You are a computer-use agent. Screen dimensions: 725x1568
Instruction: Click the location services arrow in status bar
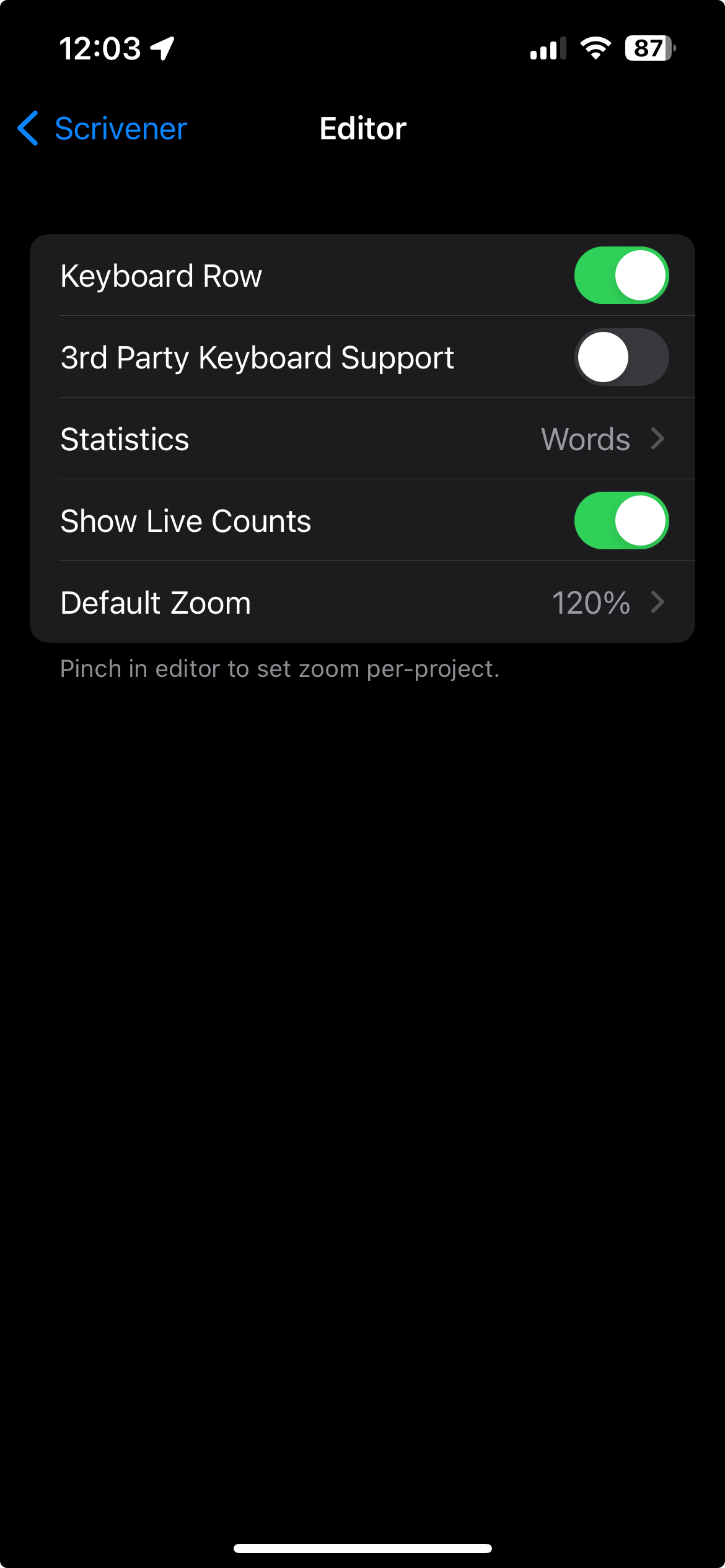click(x=162, y=48)
